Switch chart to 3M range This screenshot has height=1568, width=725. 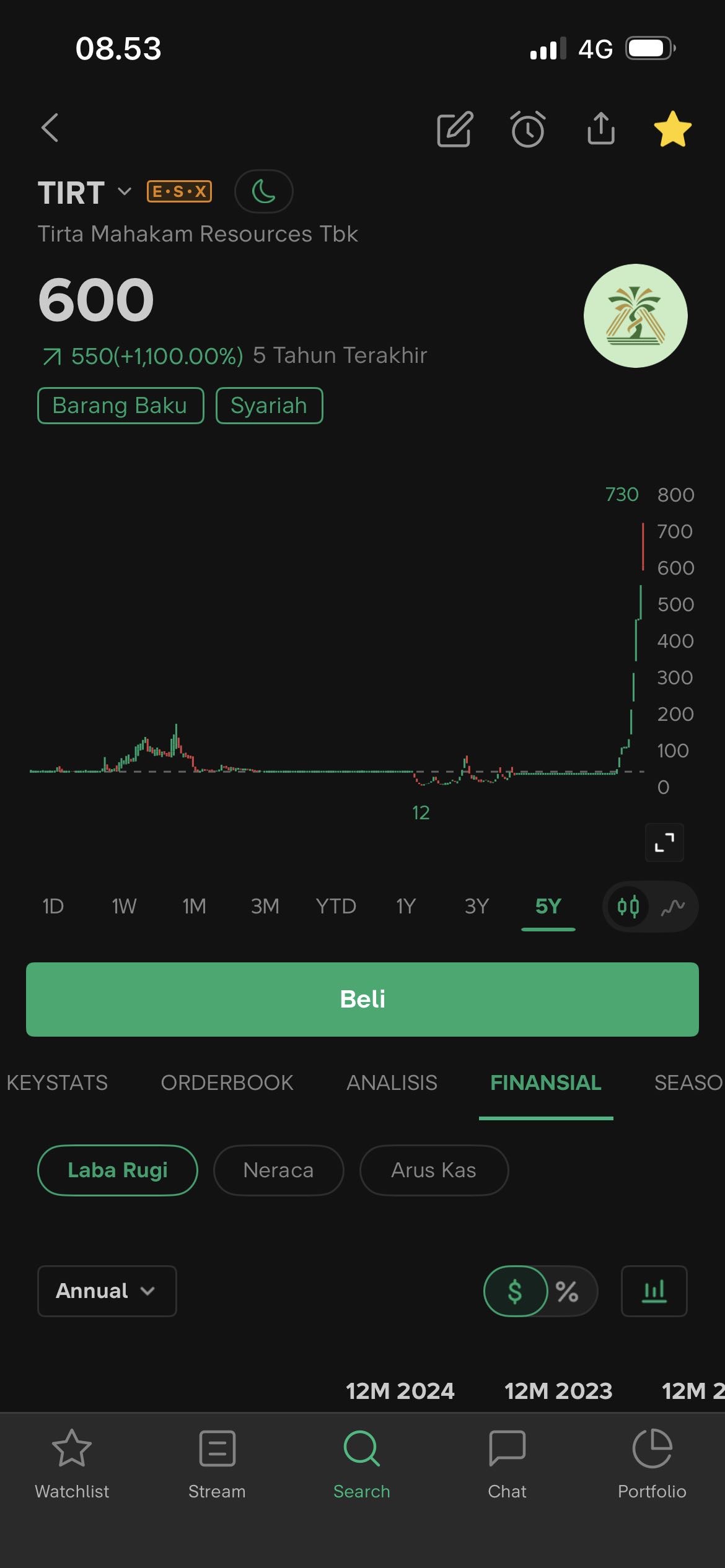coord(265,907)
